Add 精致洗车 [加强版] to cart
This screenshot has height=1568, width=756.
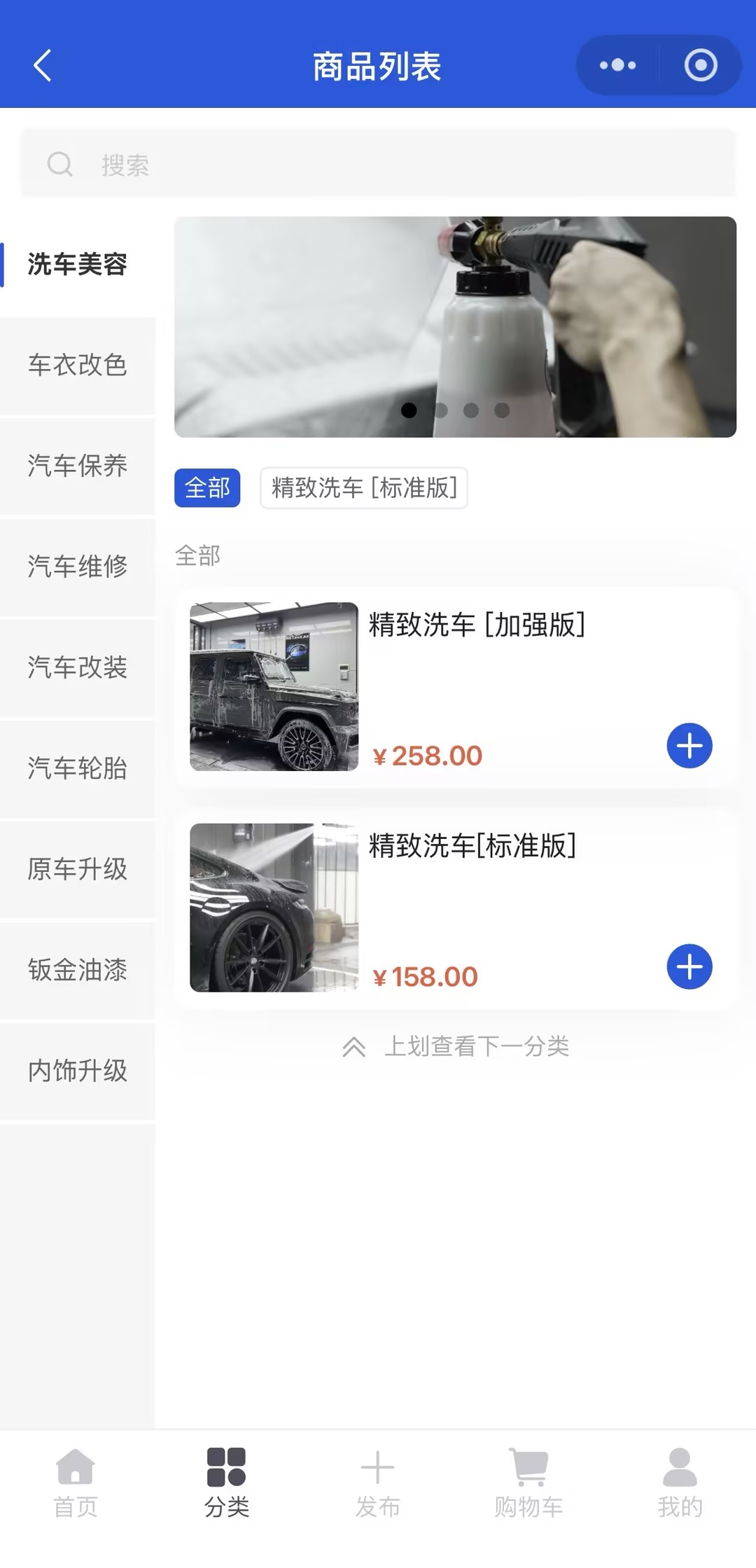(x=689, y=746)
